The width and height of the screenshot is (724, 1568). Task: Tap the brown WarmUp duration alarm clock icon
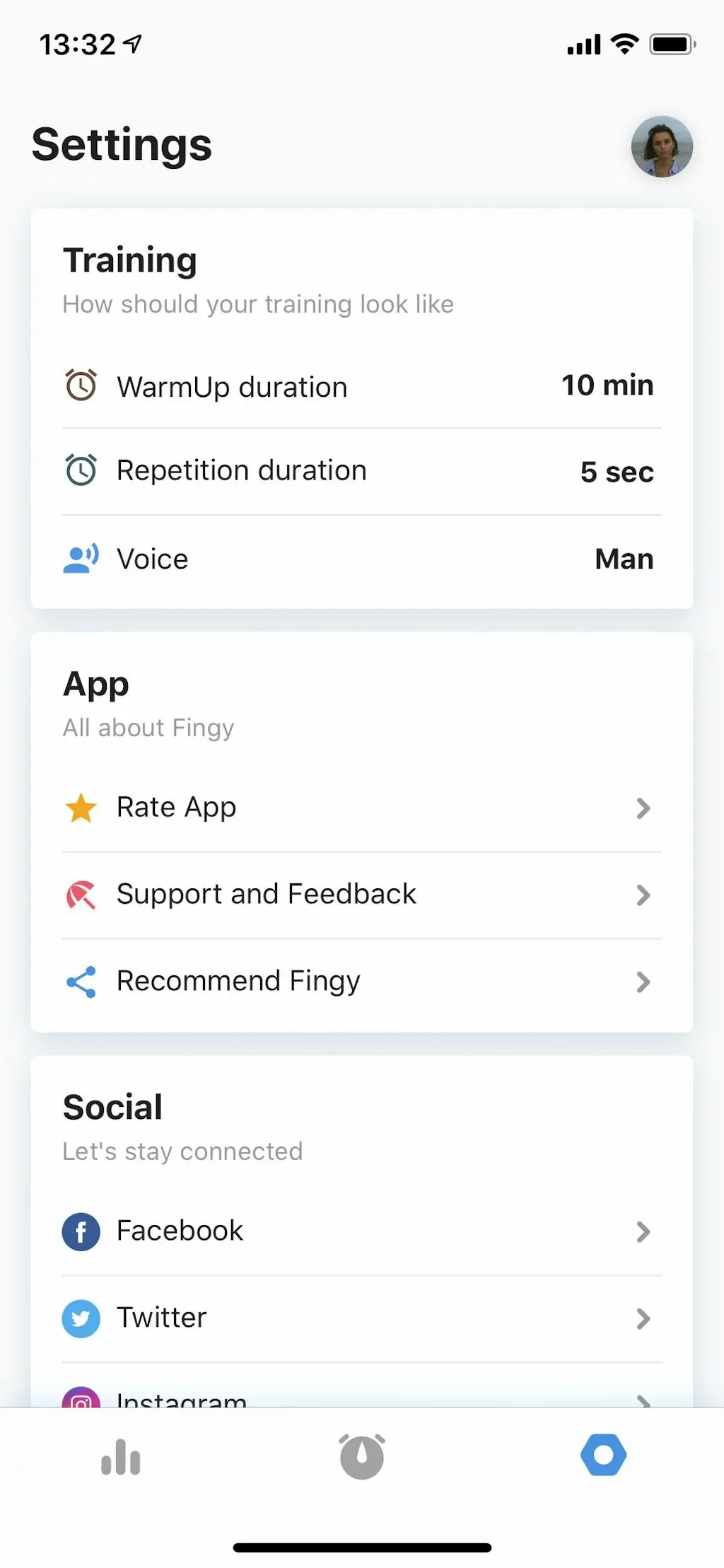pyautogui.click(x=81, y=386)
